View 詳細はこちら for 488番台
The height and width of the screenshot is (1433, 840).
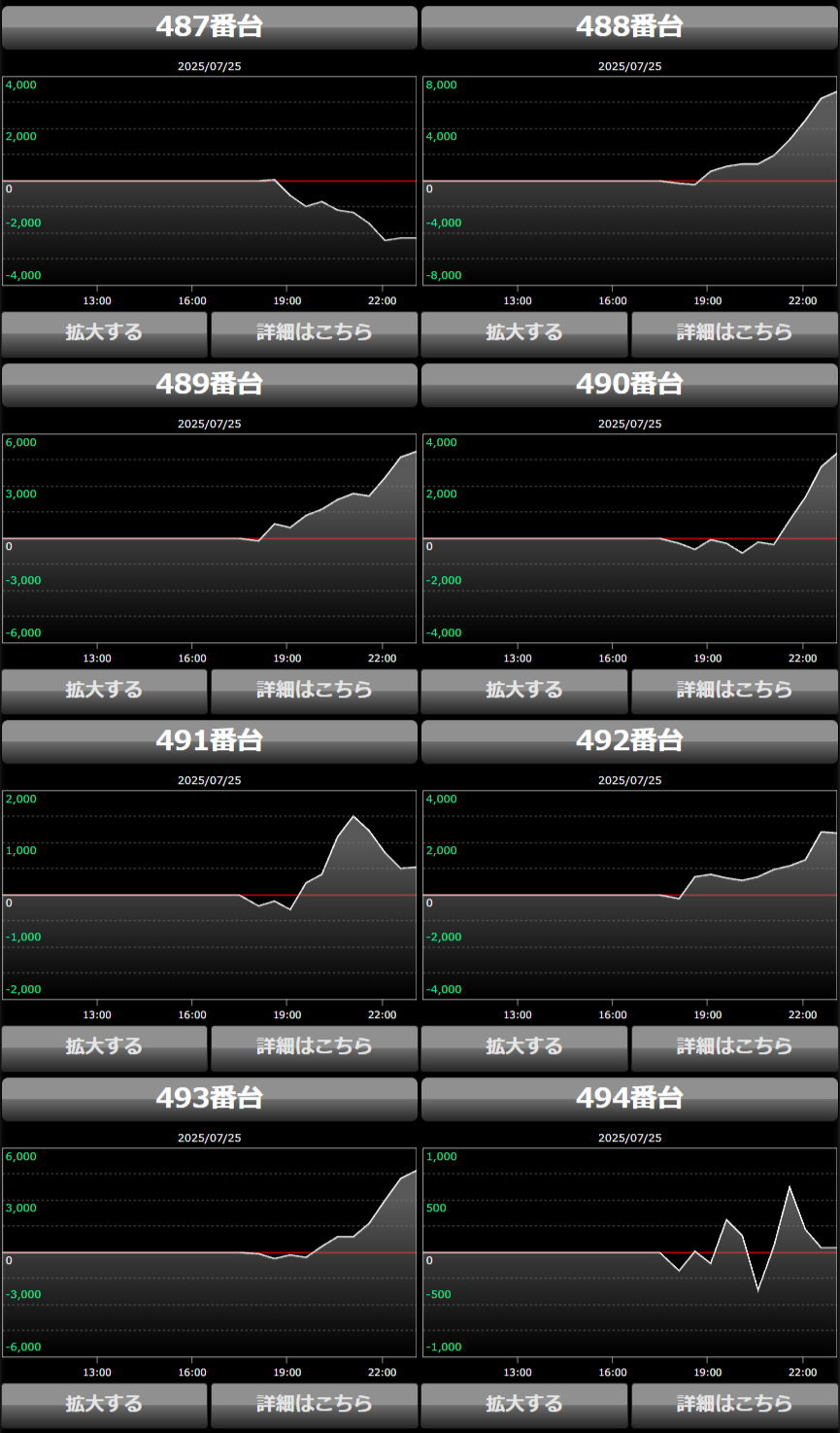point(735,334)
